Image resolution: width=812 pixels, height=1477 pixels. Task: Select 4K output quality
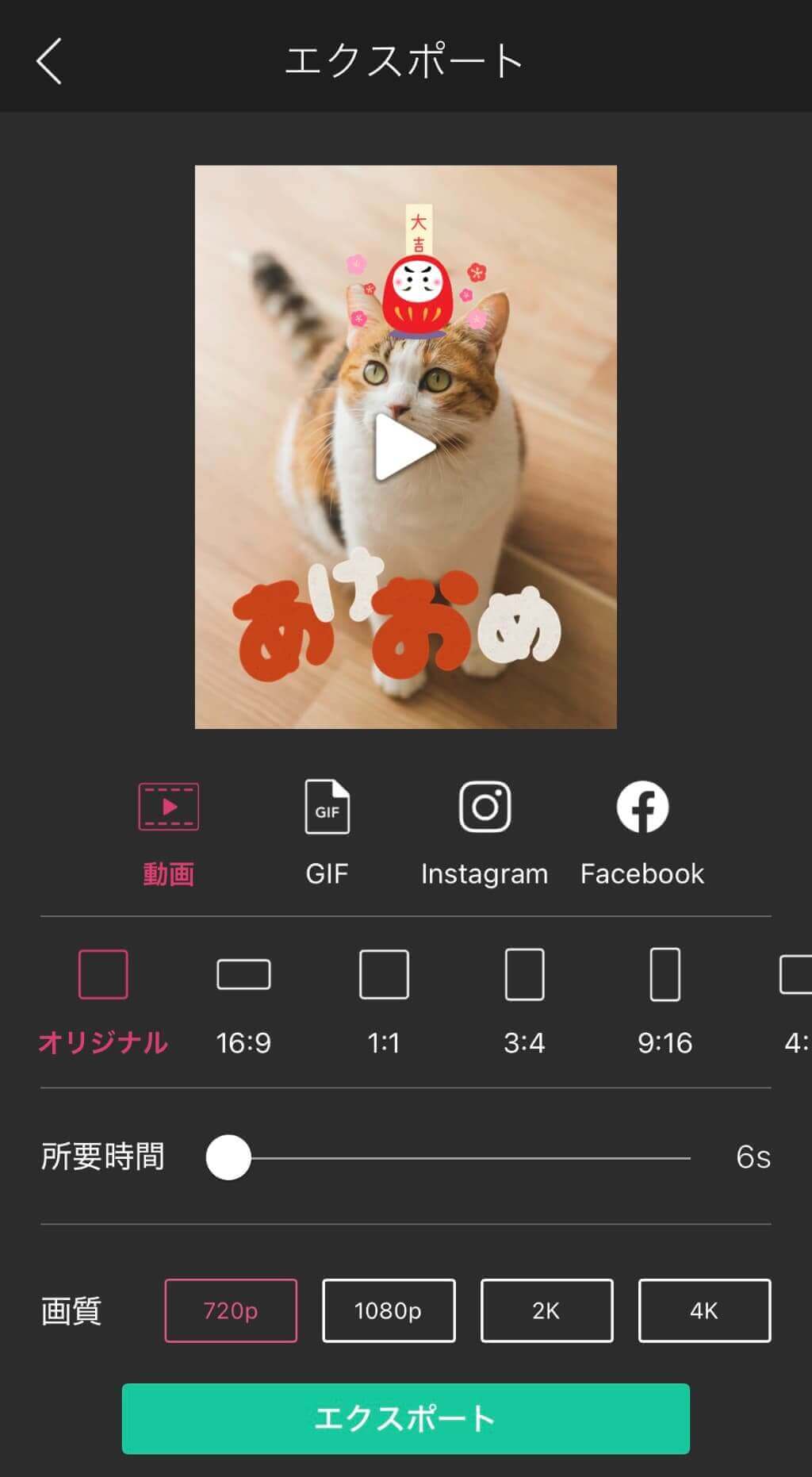tap(703, 1311)
